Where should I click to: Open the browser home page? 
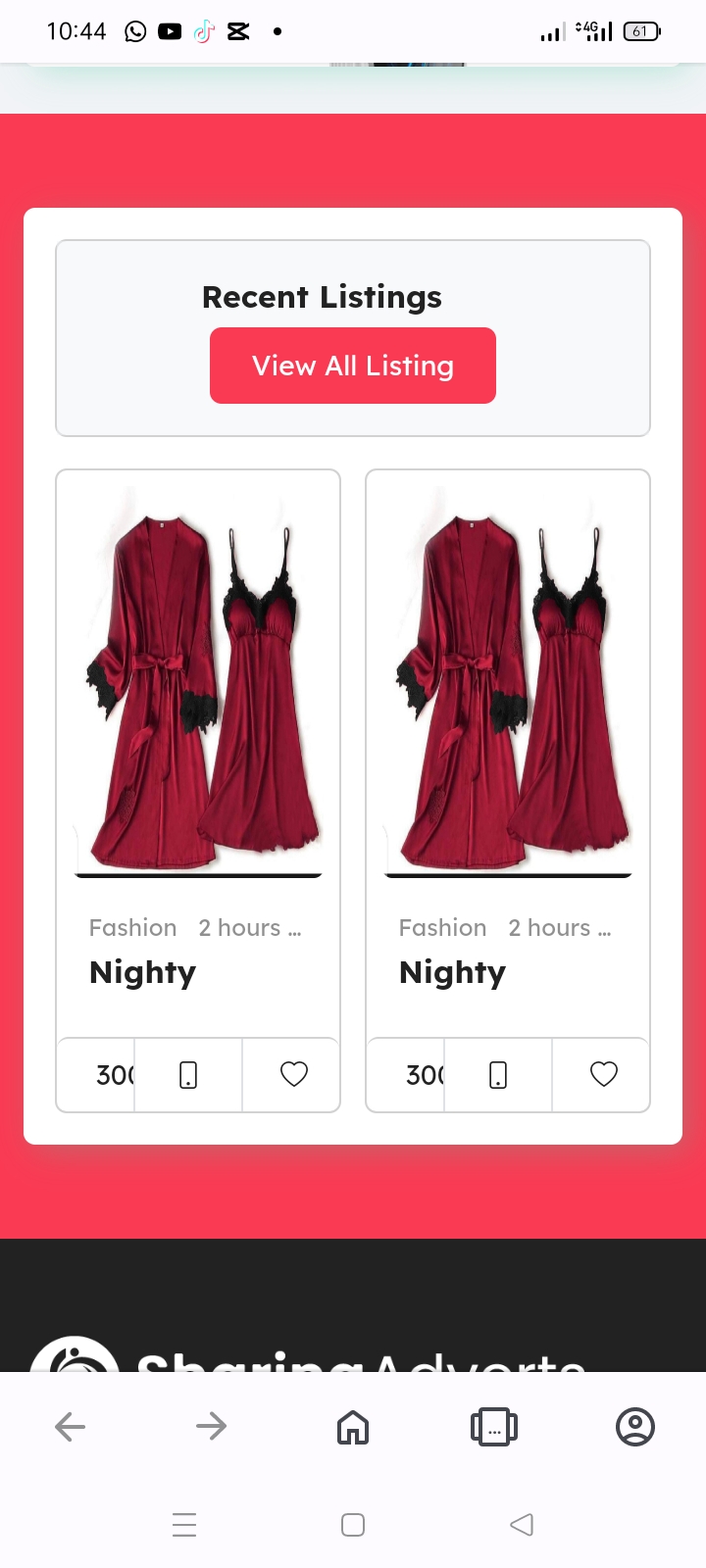coord(353,1427)
